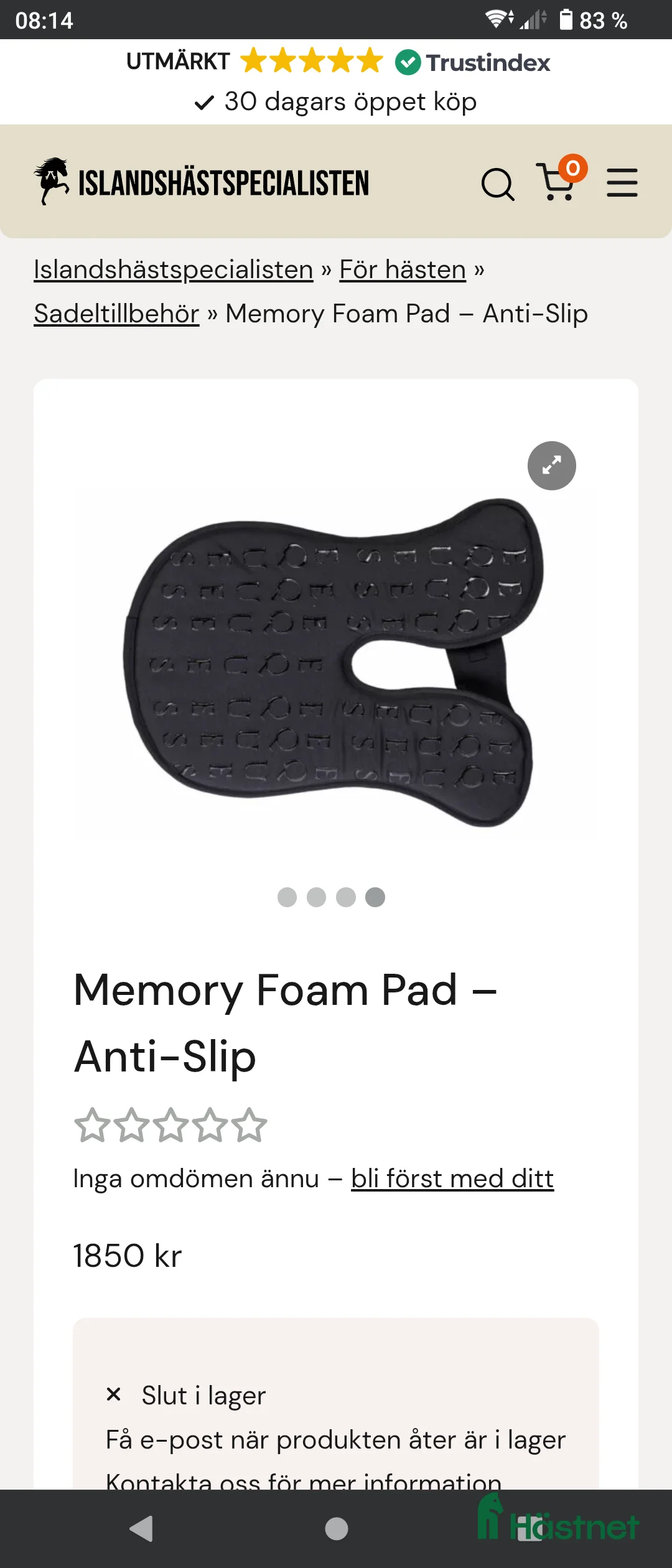Screen dimensions: 672x1568
Task: Click the '30 dagars öppet köp' banner
Action: (335, 101)
